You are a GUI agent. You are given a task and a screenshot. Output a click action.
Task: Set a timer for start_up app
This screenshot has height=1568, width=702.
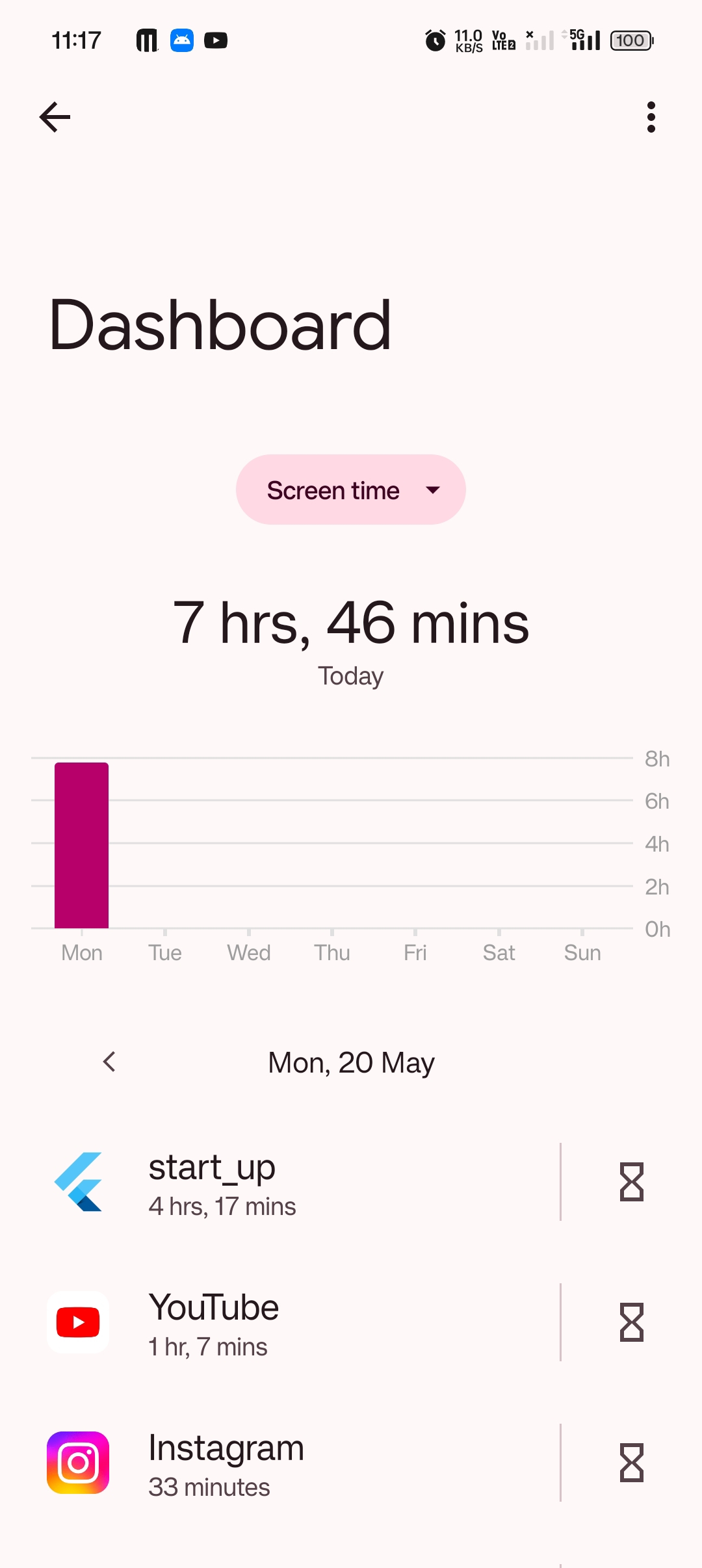631,1182
